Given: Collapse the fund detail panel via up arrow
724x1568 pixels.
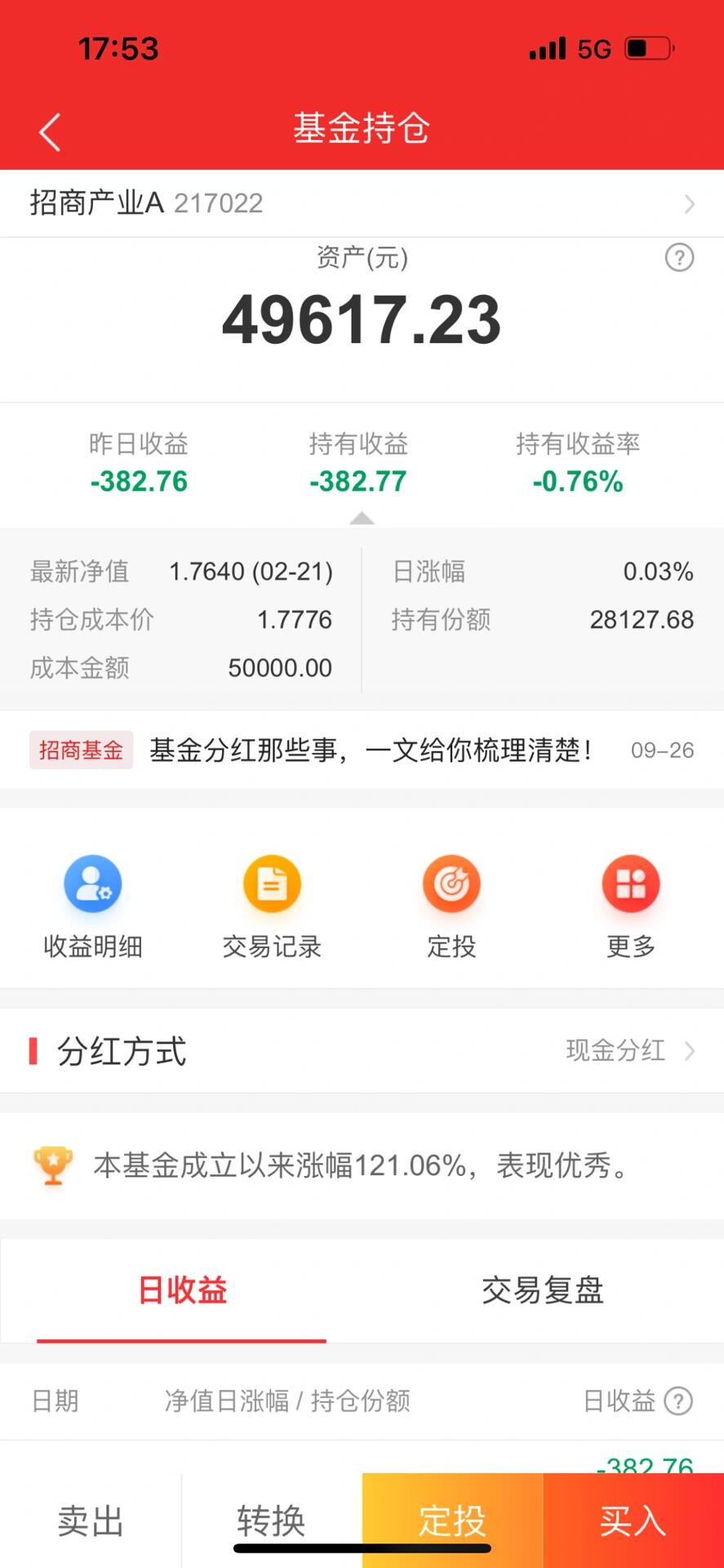Looking at the screenshot, I should 362,517.
